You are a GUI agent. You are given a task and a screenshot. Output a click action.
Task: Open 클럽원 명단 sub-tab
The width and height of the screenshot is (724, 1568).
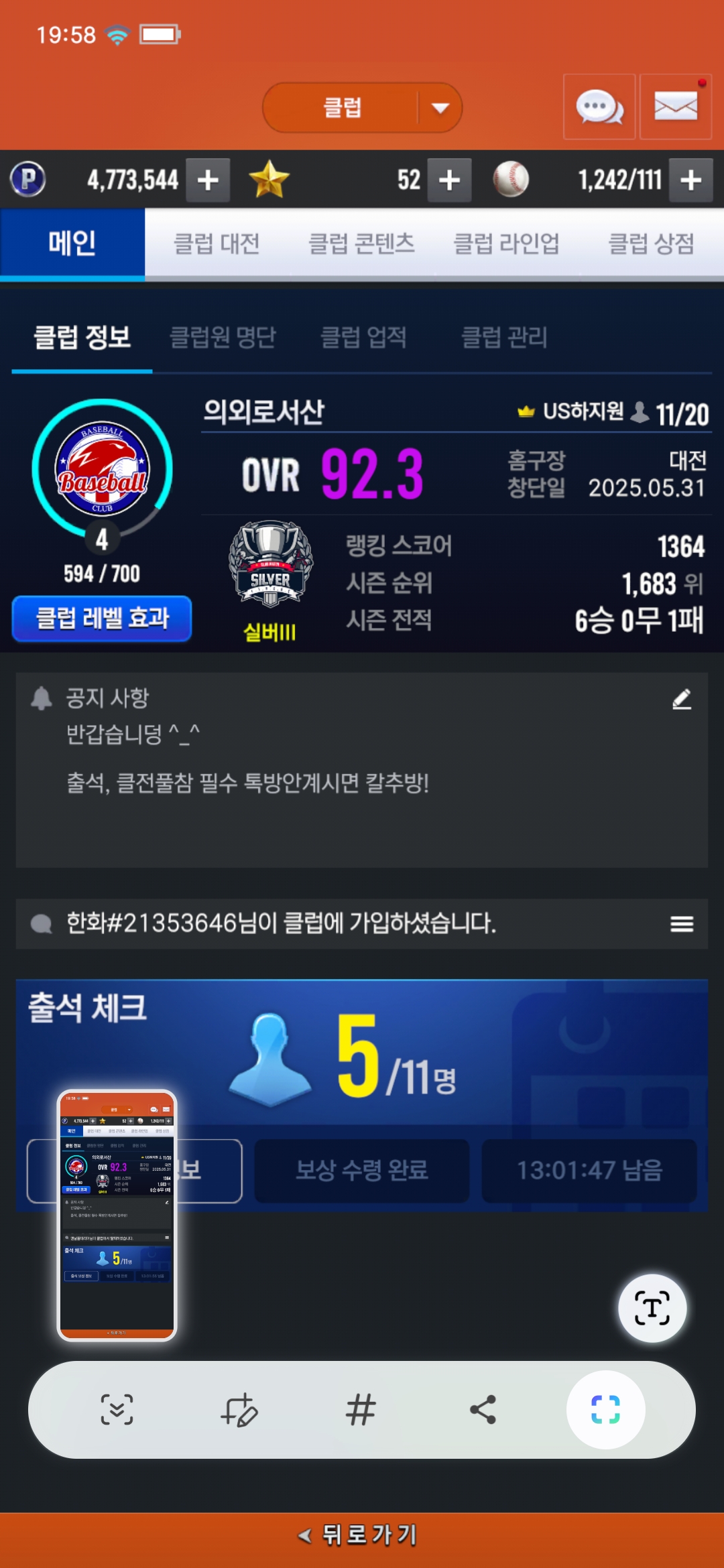click(223, 337)
